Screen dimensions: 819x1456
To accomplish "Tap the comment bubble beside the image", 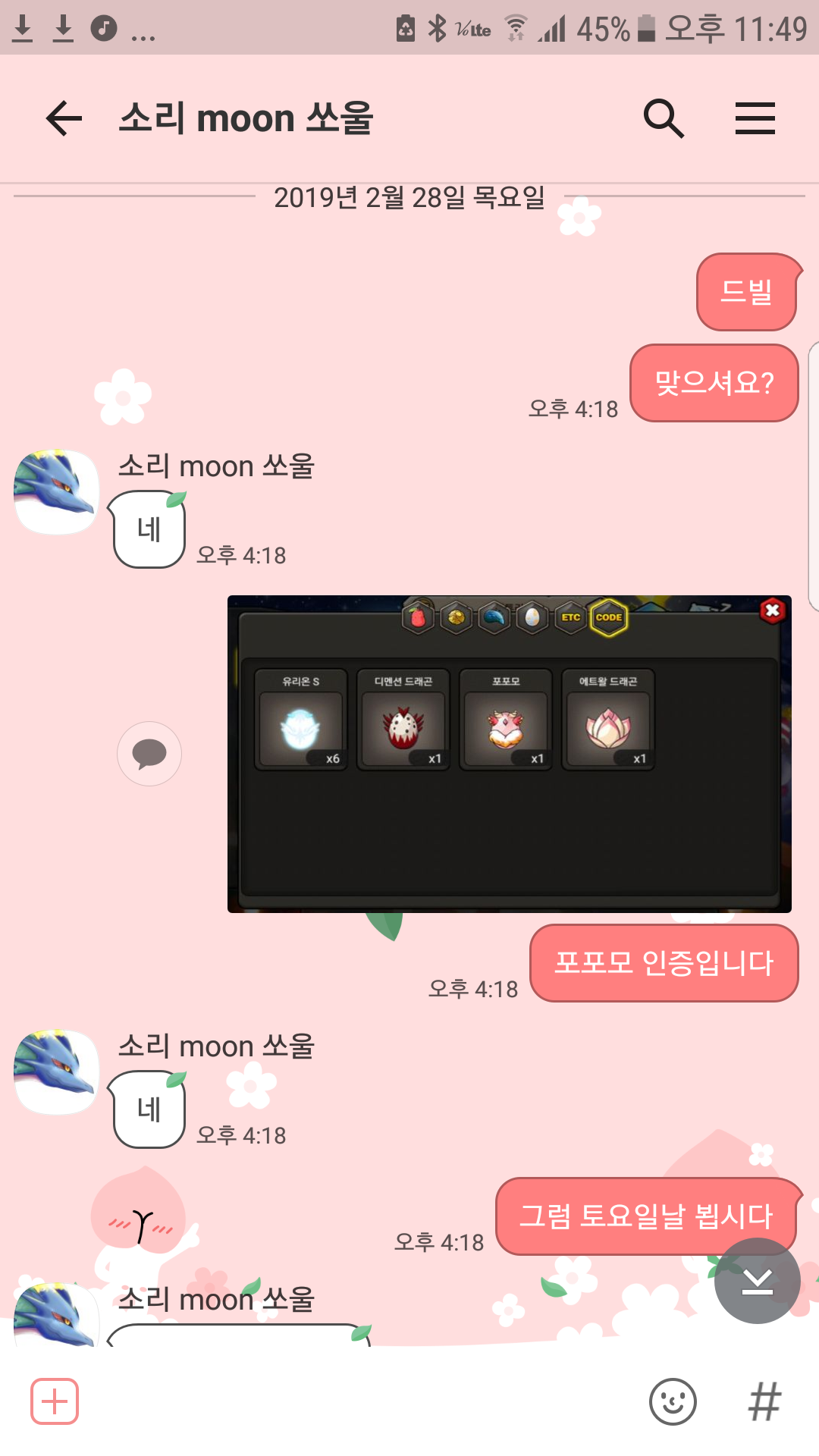I will [149, 754].
